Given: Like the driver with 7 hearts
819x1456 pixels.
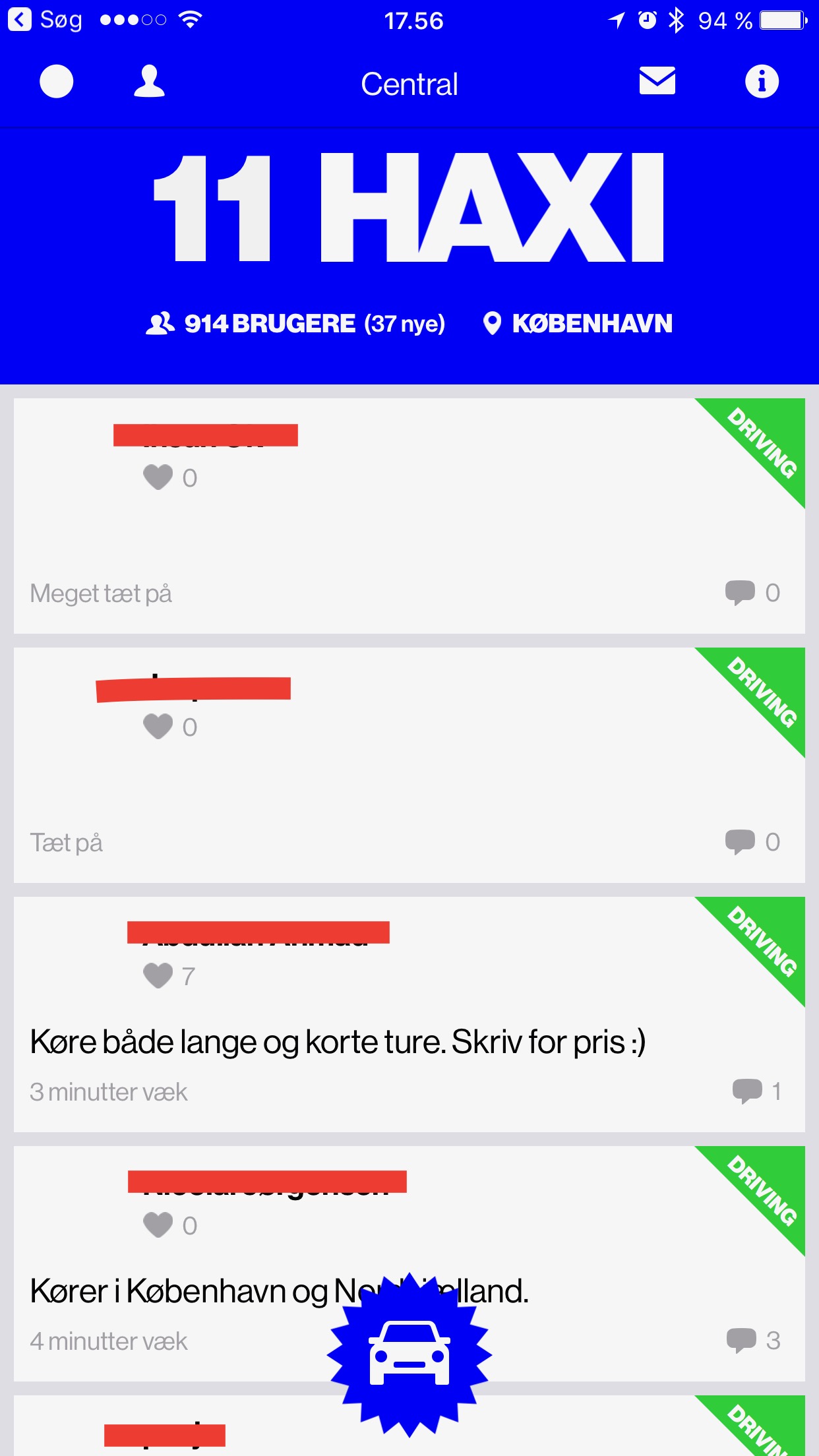Looking at the screenshot, I should coord(158,976).
